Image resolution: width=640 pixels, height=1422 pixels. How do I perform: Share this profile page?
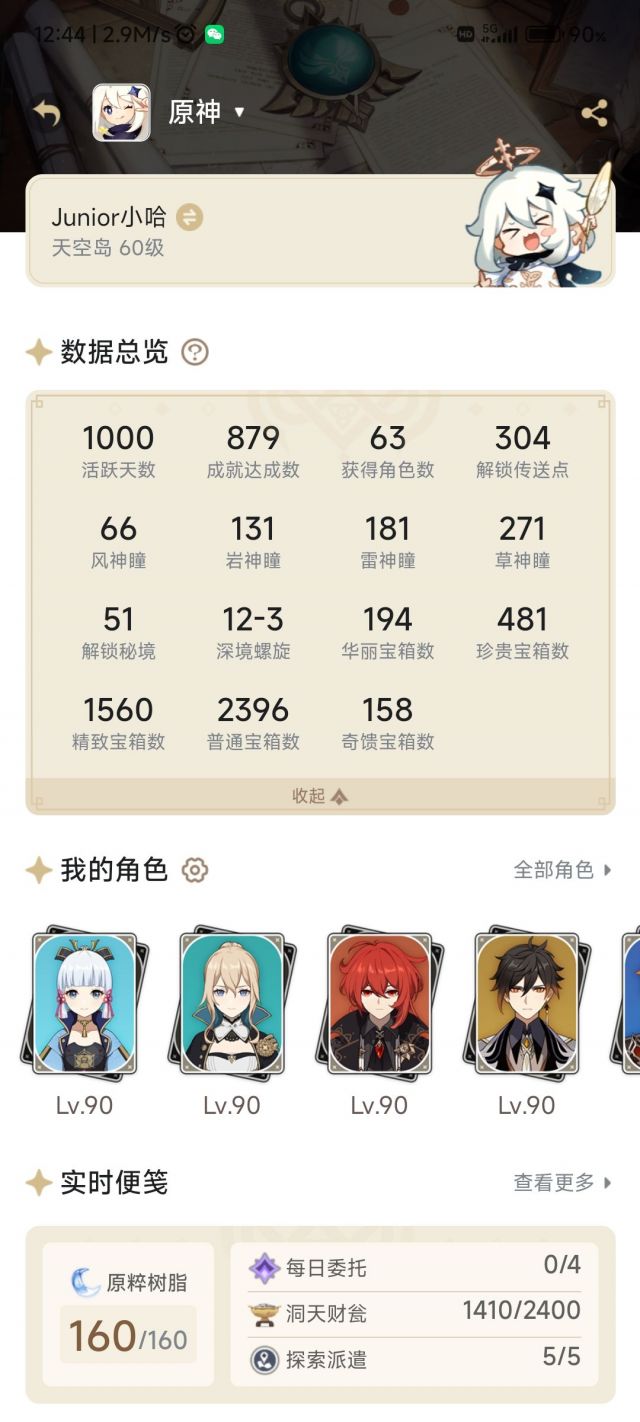pyautogui.click(x=594, y=113)
